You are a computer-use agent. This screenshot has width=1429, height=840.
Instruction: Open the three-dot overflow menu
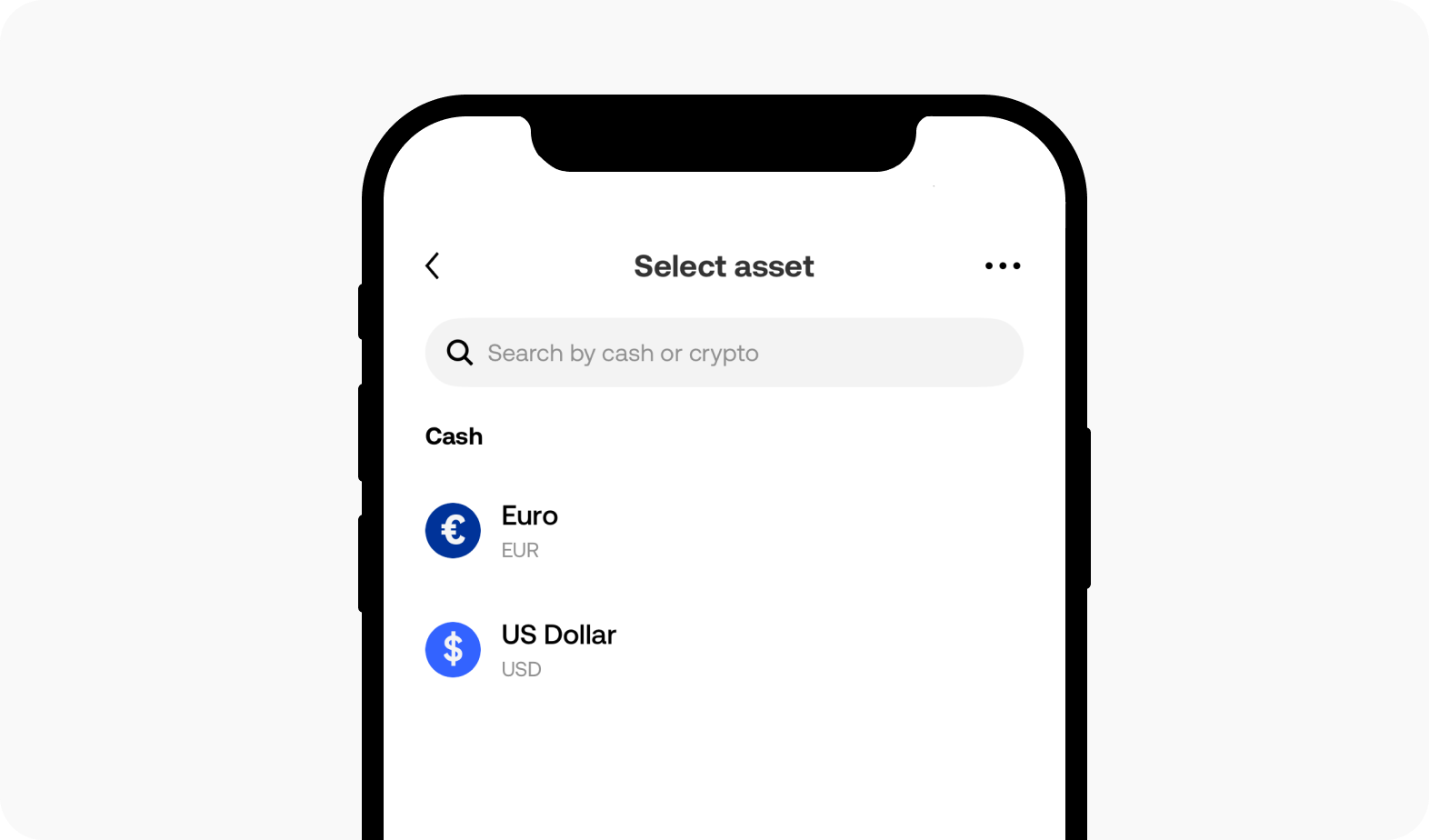(1002, 266)
